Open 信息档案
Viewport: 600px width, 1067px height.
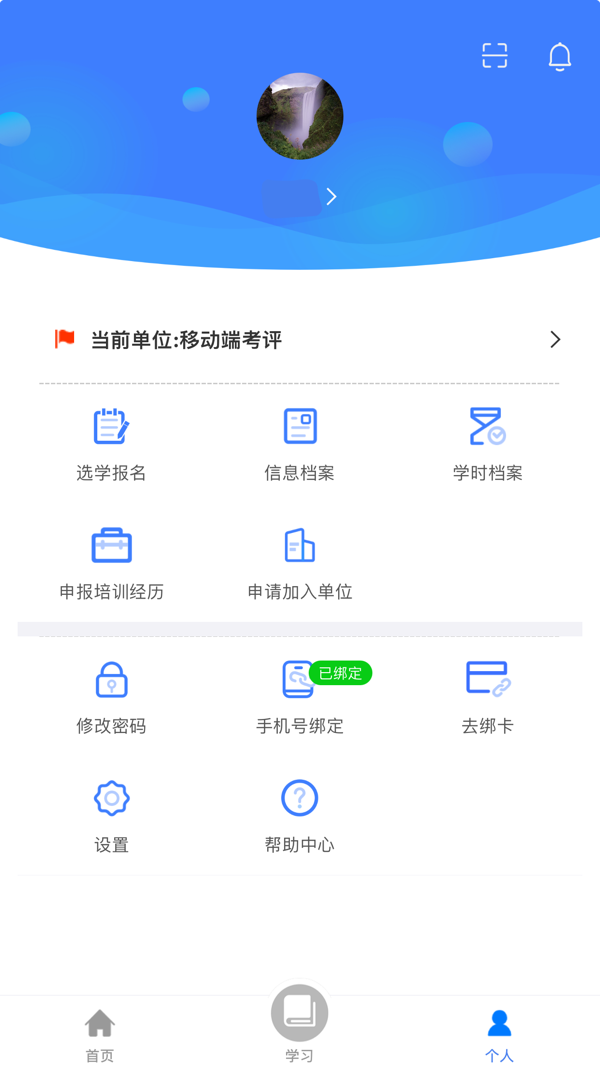(299, 445)
